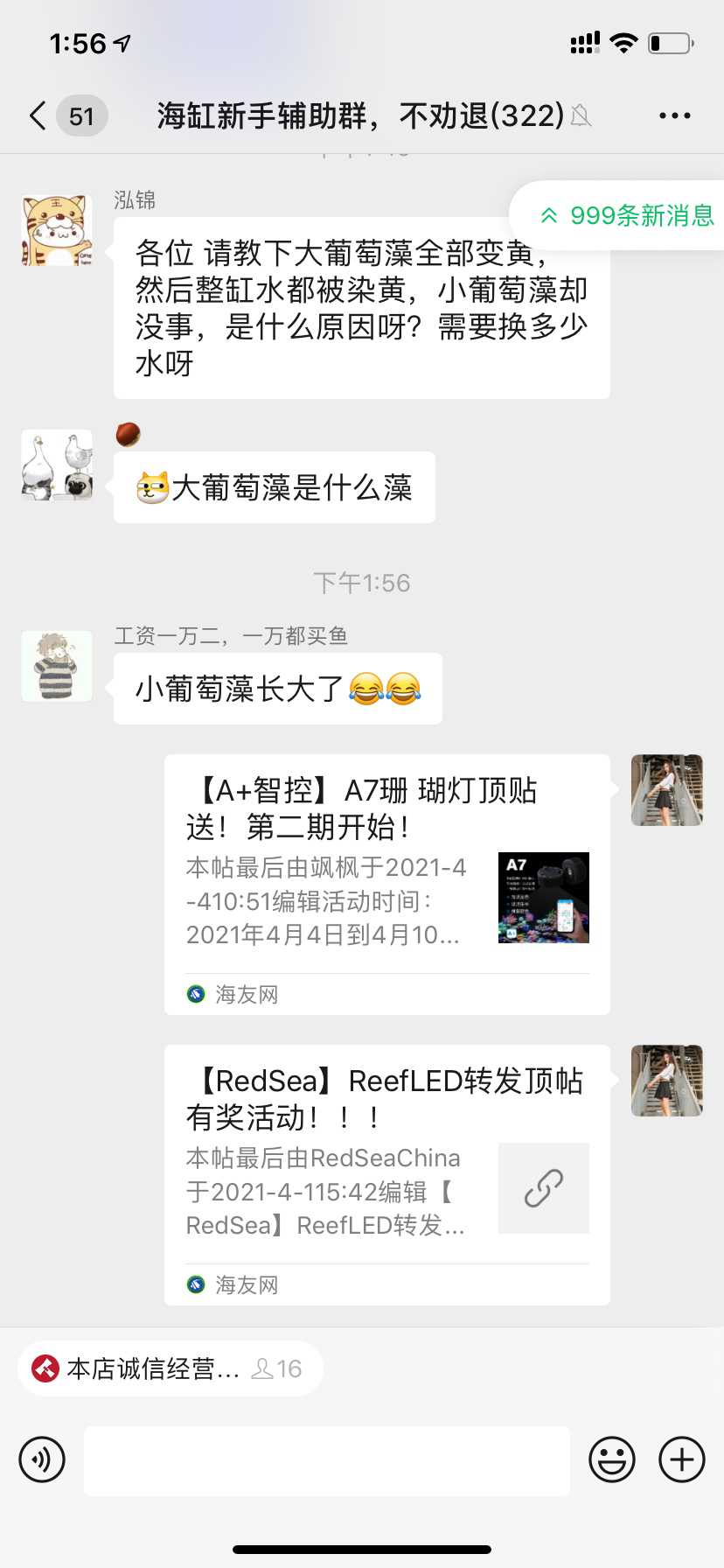
Task: Open the RedSea ReefLED shared link card
Action: [386, 1174]
